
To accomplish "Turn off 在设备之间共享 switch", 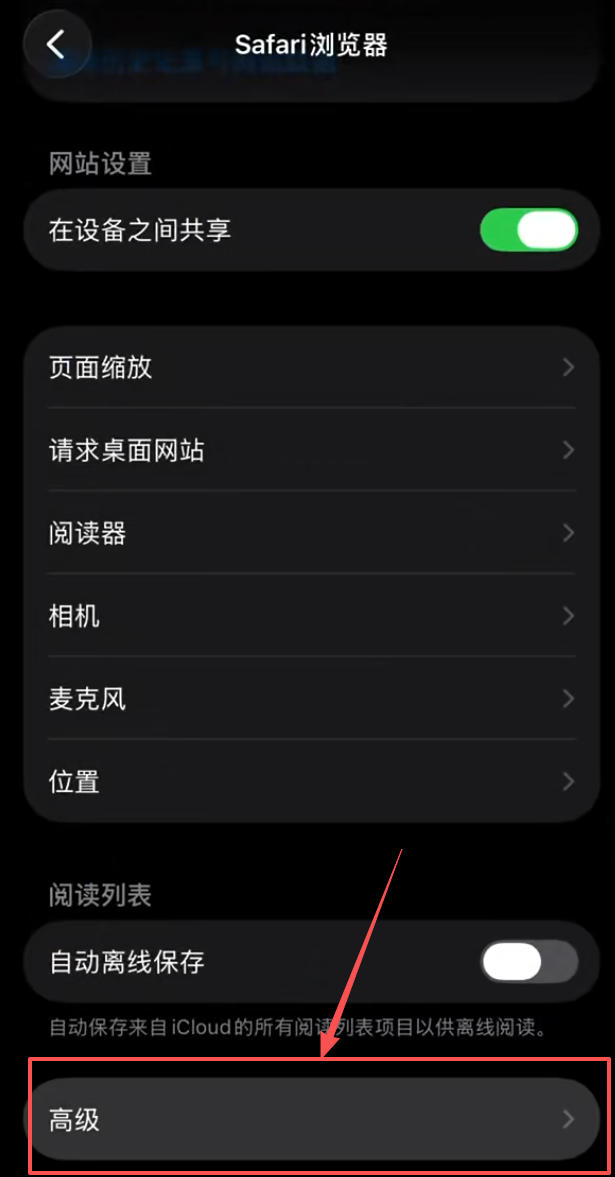I will [529, 230].
